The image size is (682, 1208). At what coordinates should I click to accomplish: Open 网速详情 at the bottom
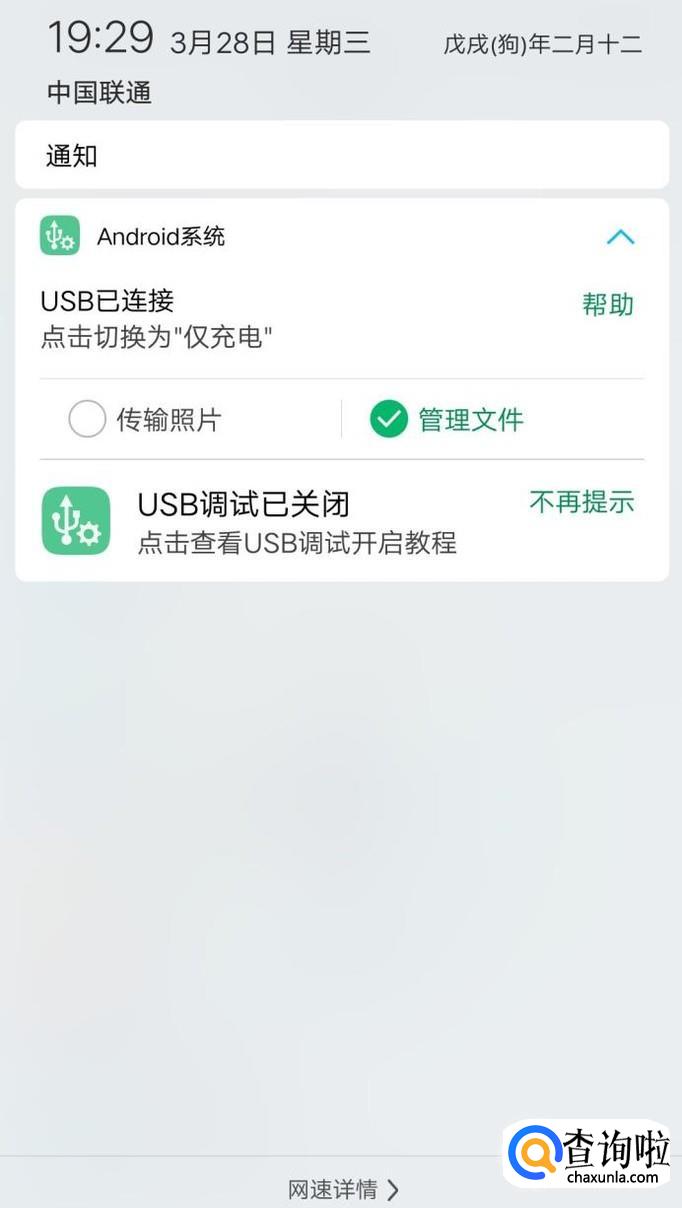(x=342, y=1189)
